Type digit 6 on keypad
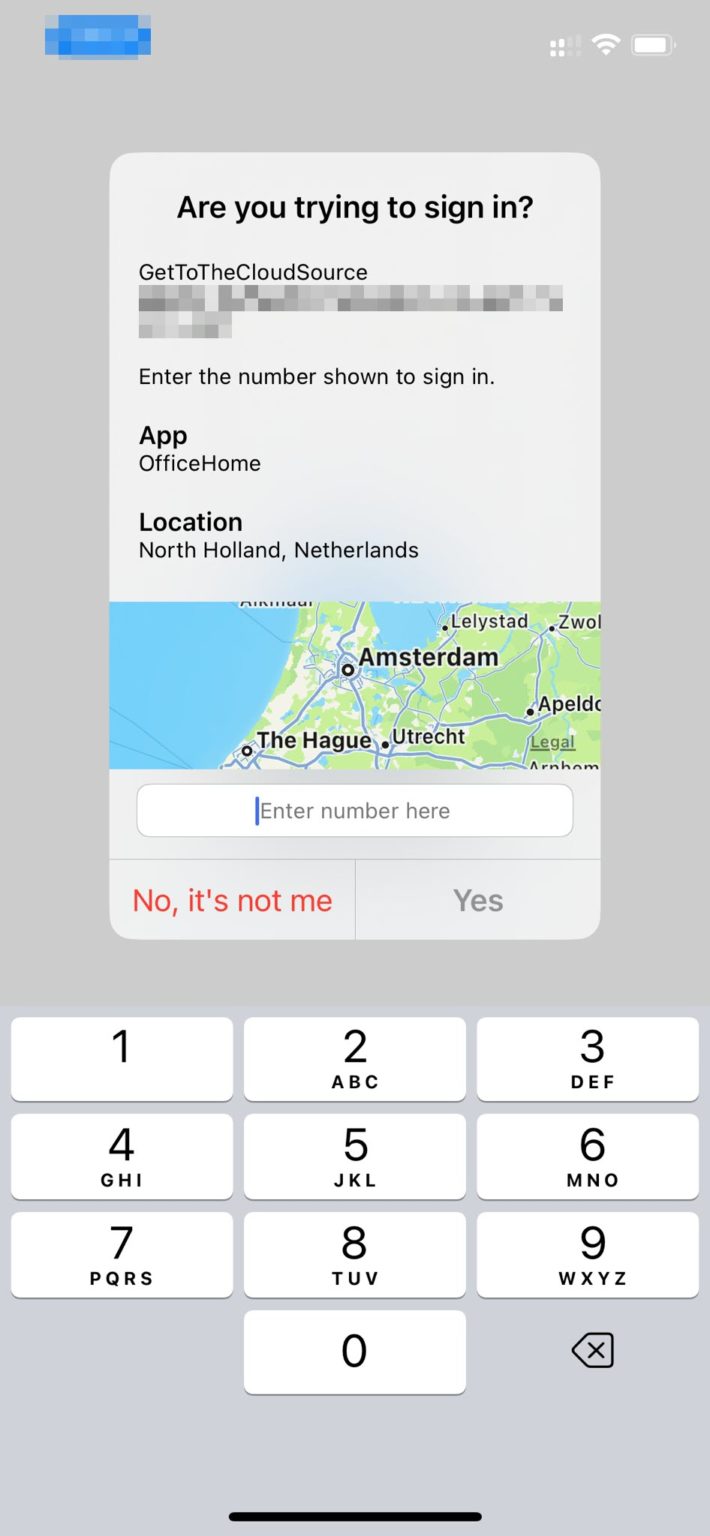This screenshot has width=710, height=1536. (x=587, y=1156)
